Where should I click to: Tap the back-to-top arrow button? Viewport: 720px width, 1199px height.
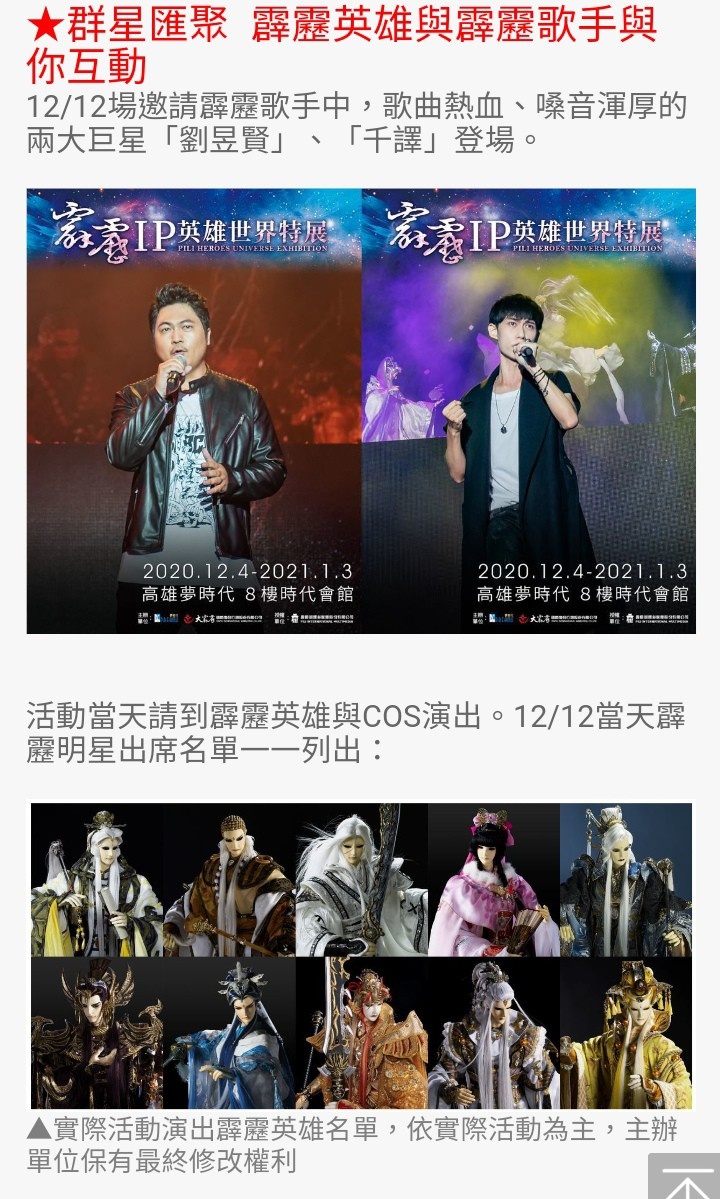[684, 1176]
